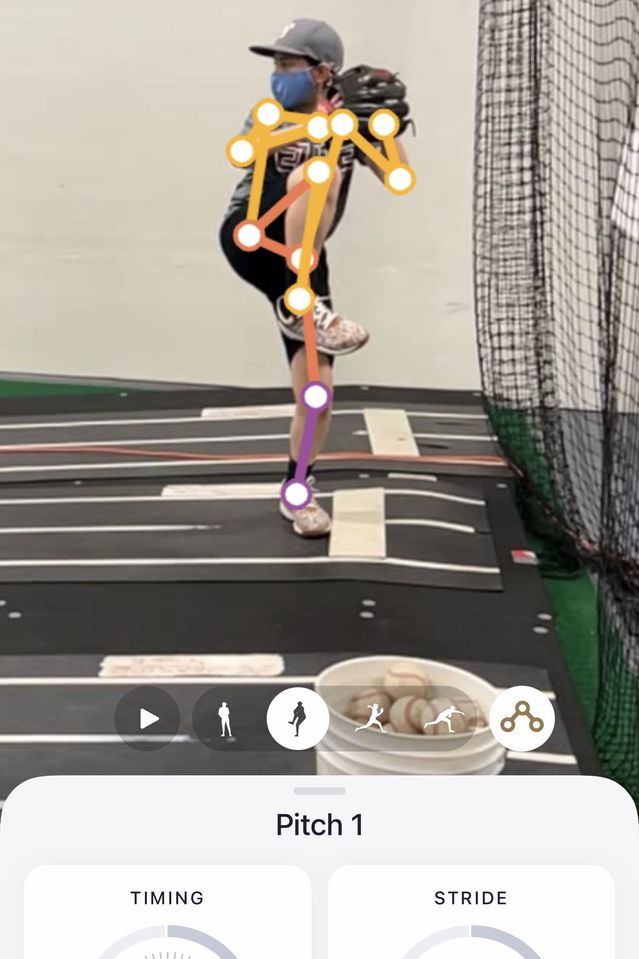The width and height of the screenshot is (639, 959).
Task: Jump to the stride phase icon
Action: pos(371,718)
